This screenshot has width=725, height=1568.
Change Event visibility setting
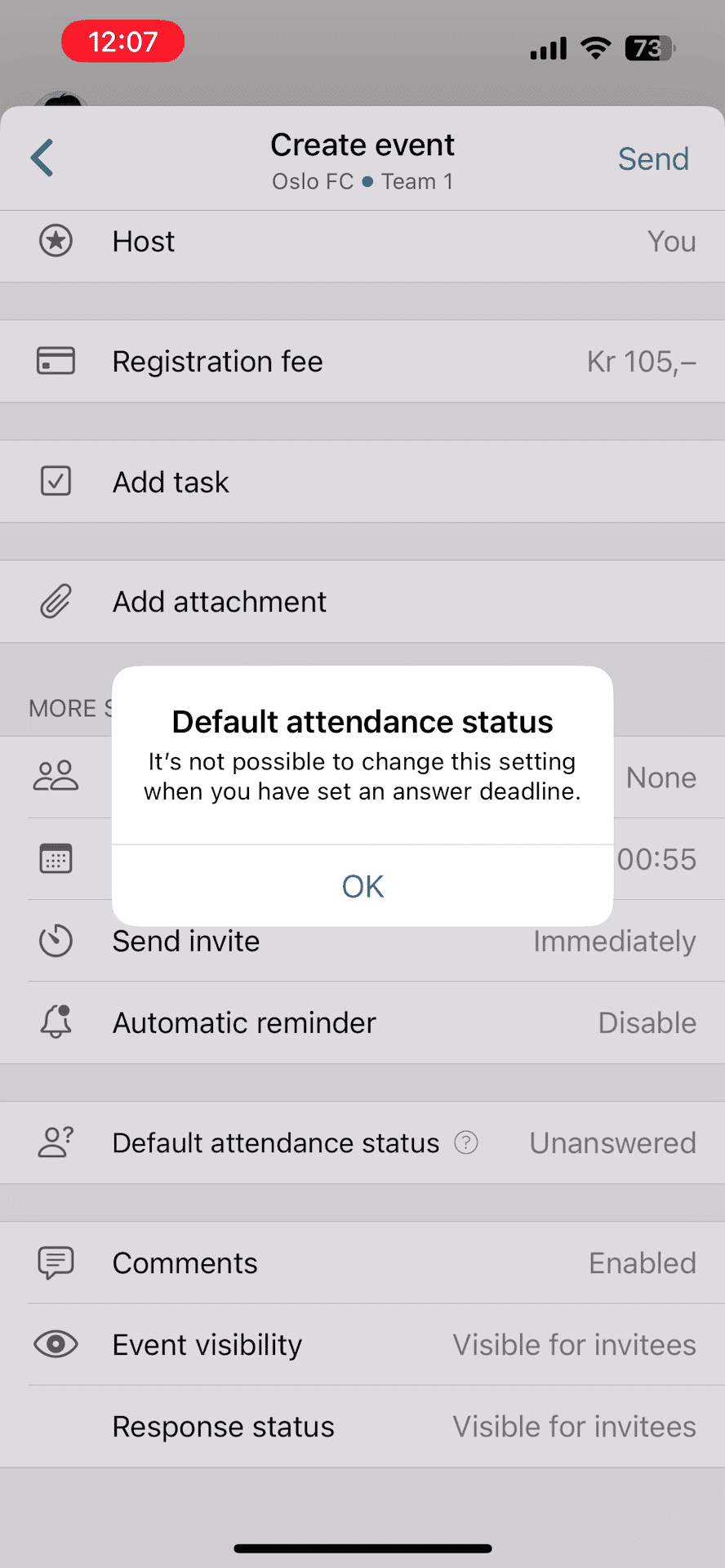pos(362,1344)
